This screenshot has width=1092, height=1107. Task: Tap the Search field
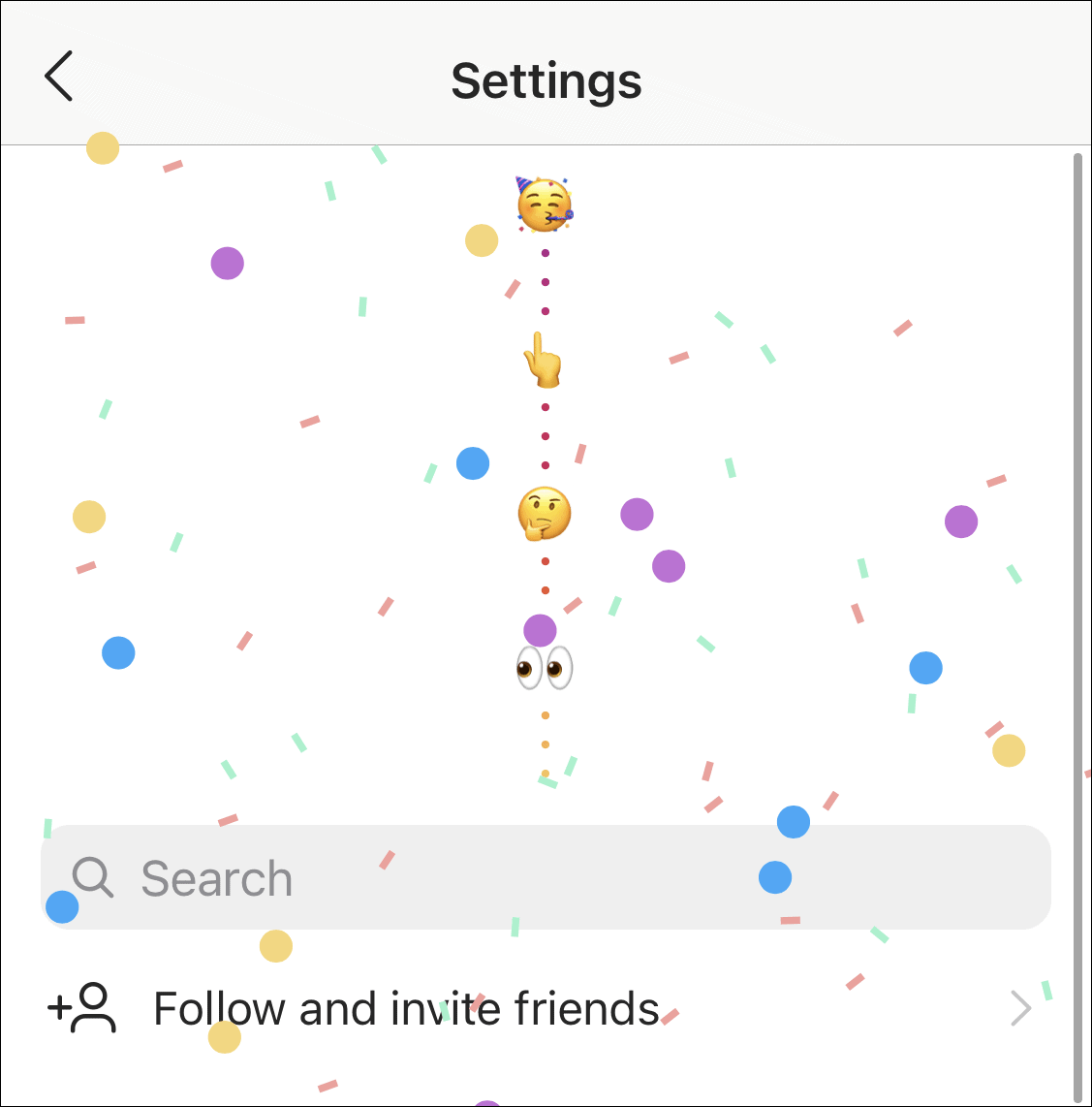click(x=545, y=877)
